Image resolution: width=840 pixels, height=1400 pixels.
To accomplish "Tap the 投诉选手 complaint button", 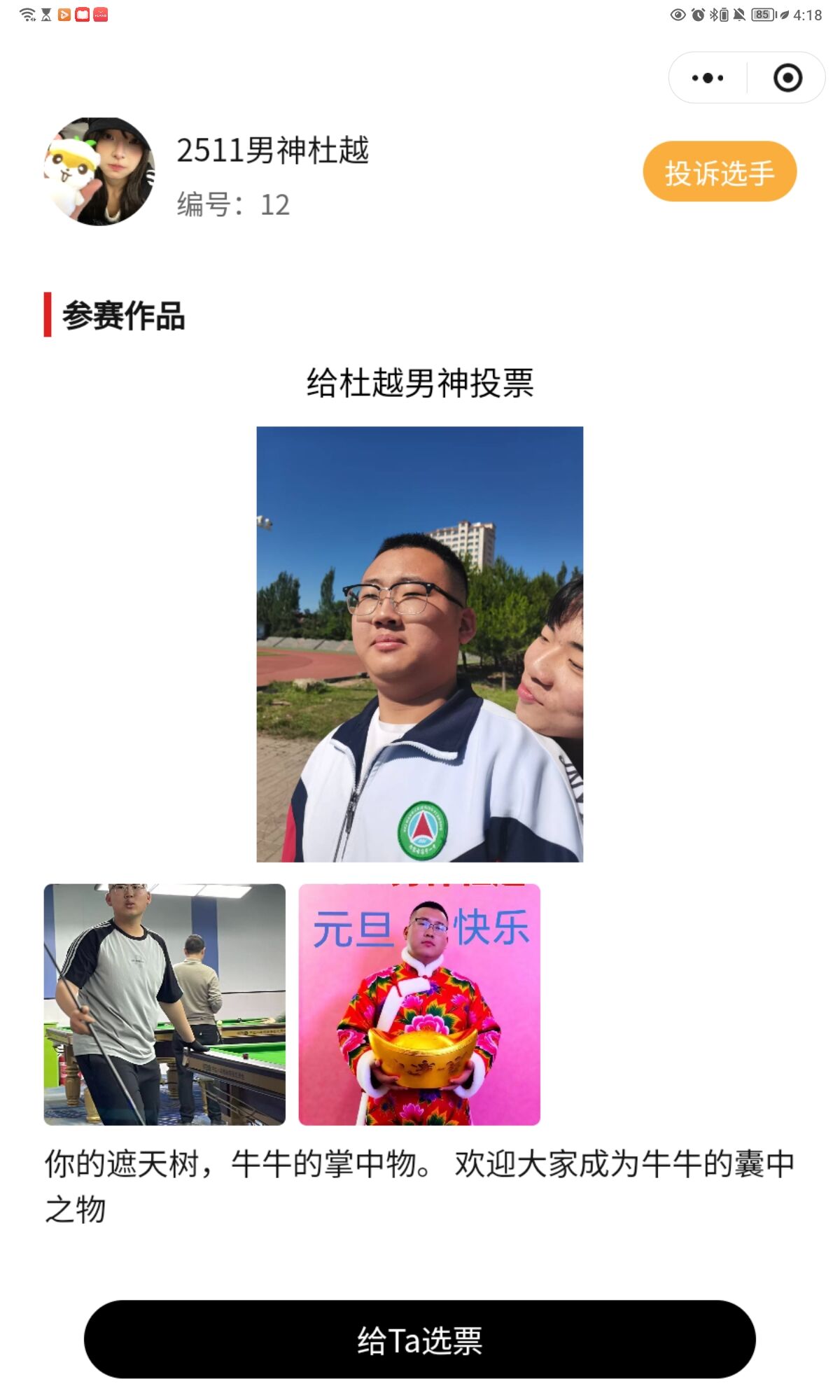I will click(x=720, y=171).
